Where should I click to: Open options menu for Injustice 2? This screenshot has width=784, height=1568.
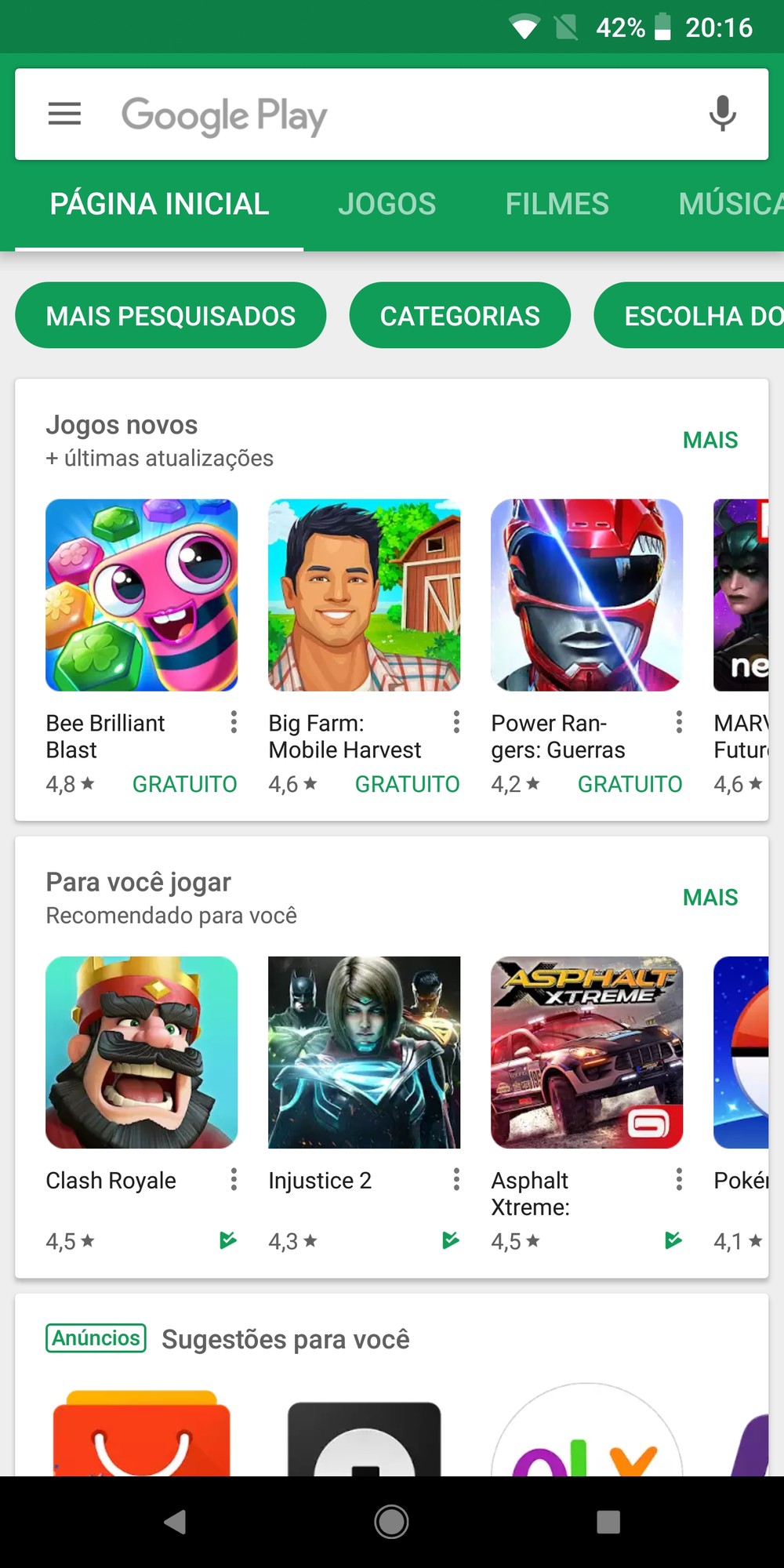456,1179
